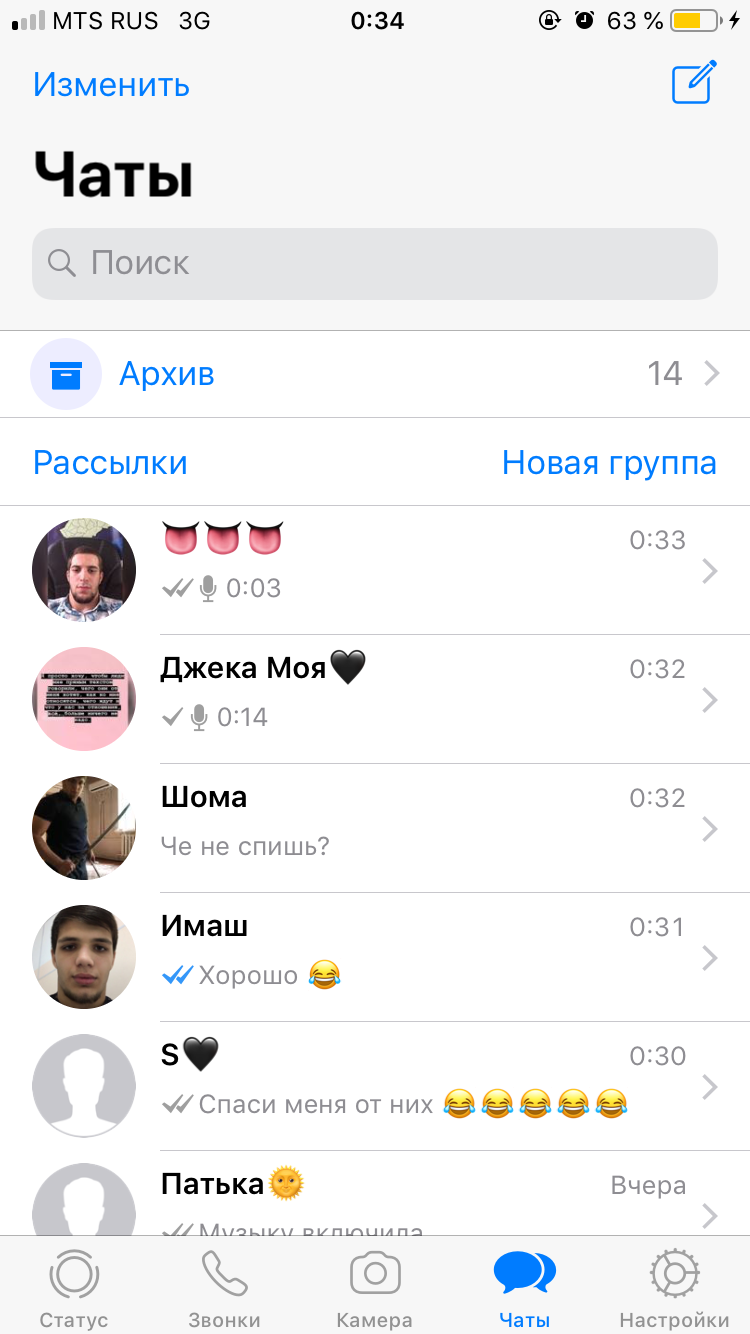
Task: Tap Изменить to edit chats
Action: [111, 85]
